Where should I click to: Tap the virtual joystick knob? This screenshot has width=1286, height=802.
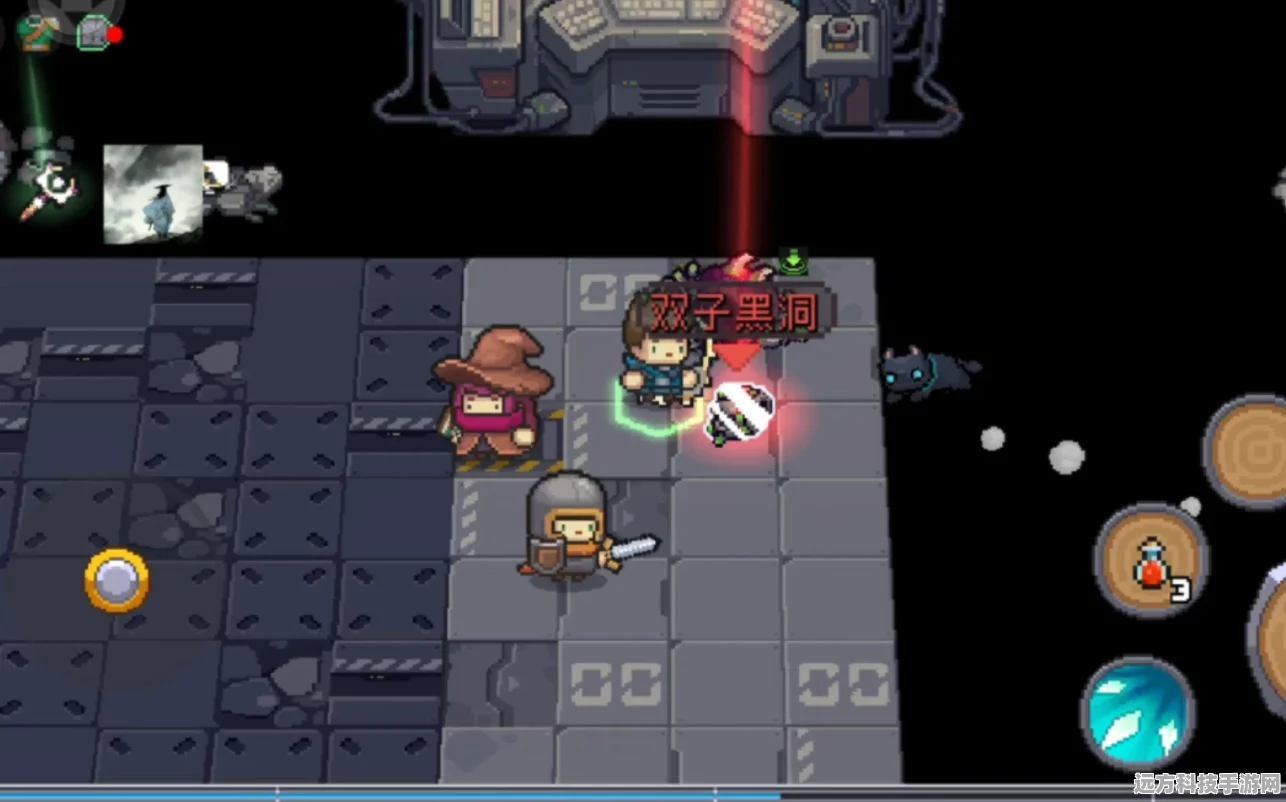coord(117,581)
